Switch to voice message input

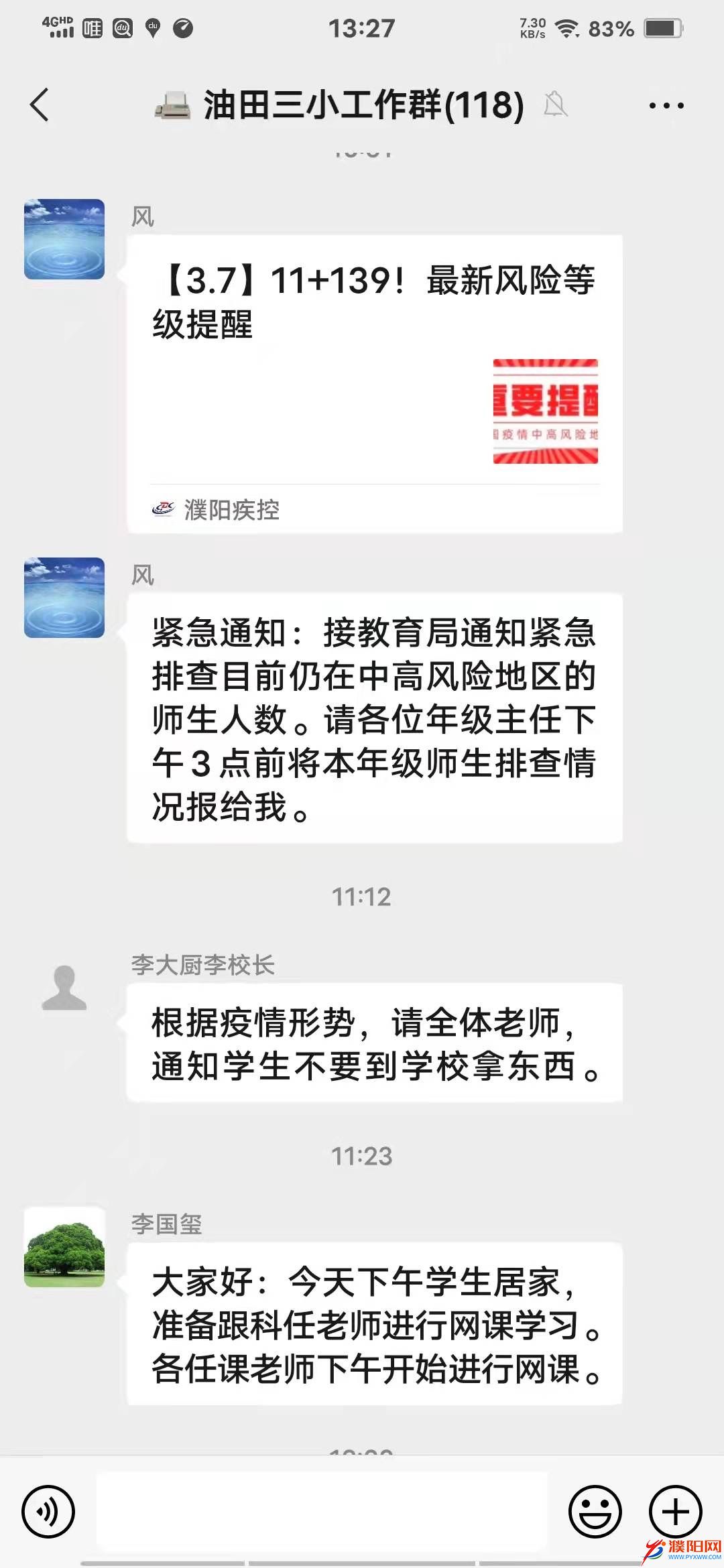pos(48,1511)
